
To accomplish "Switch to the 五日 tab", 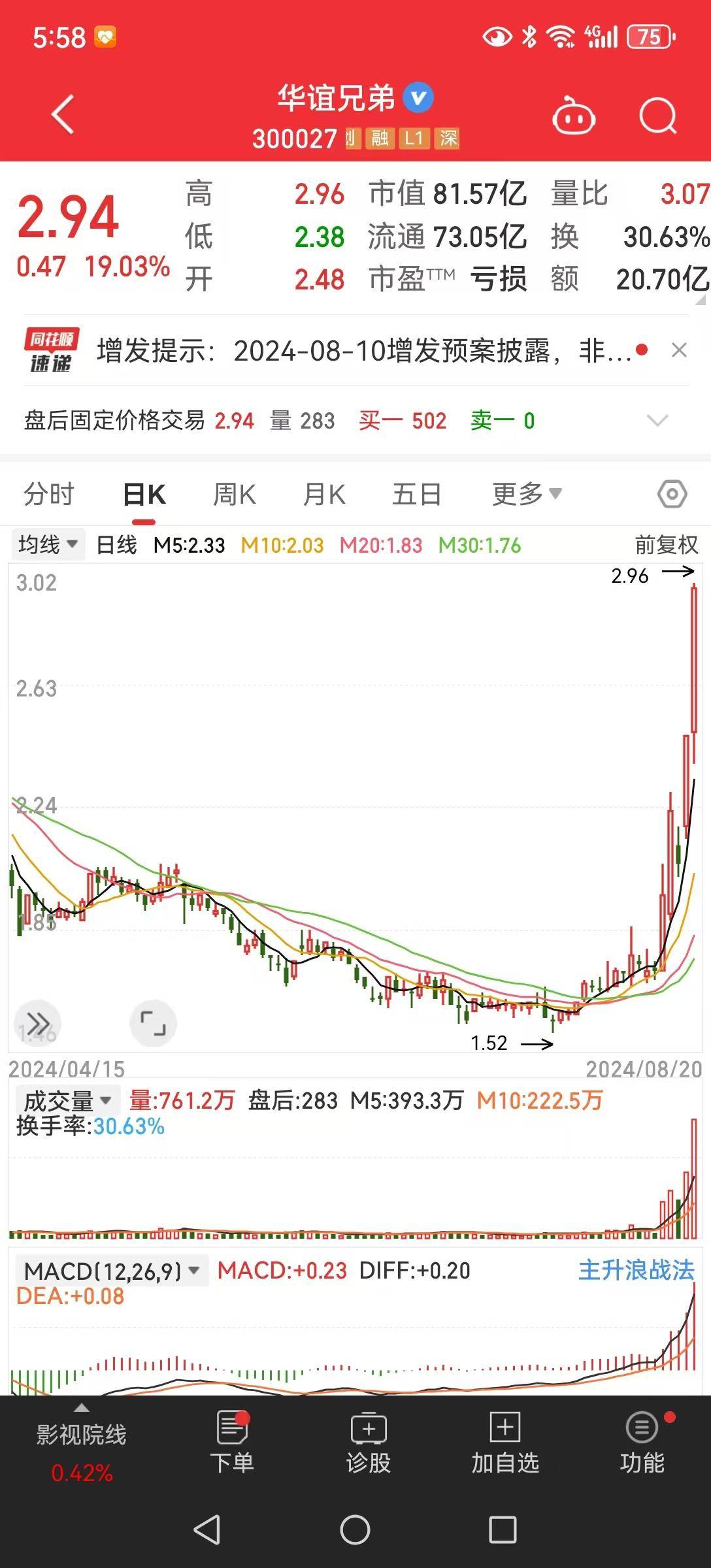I will click(416, 494).
